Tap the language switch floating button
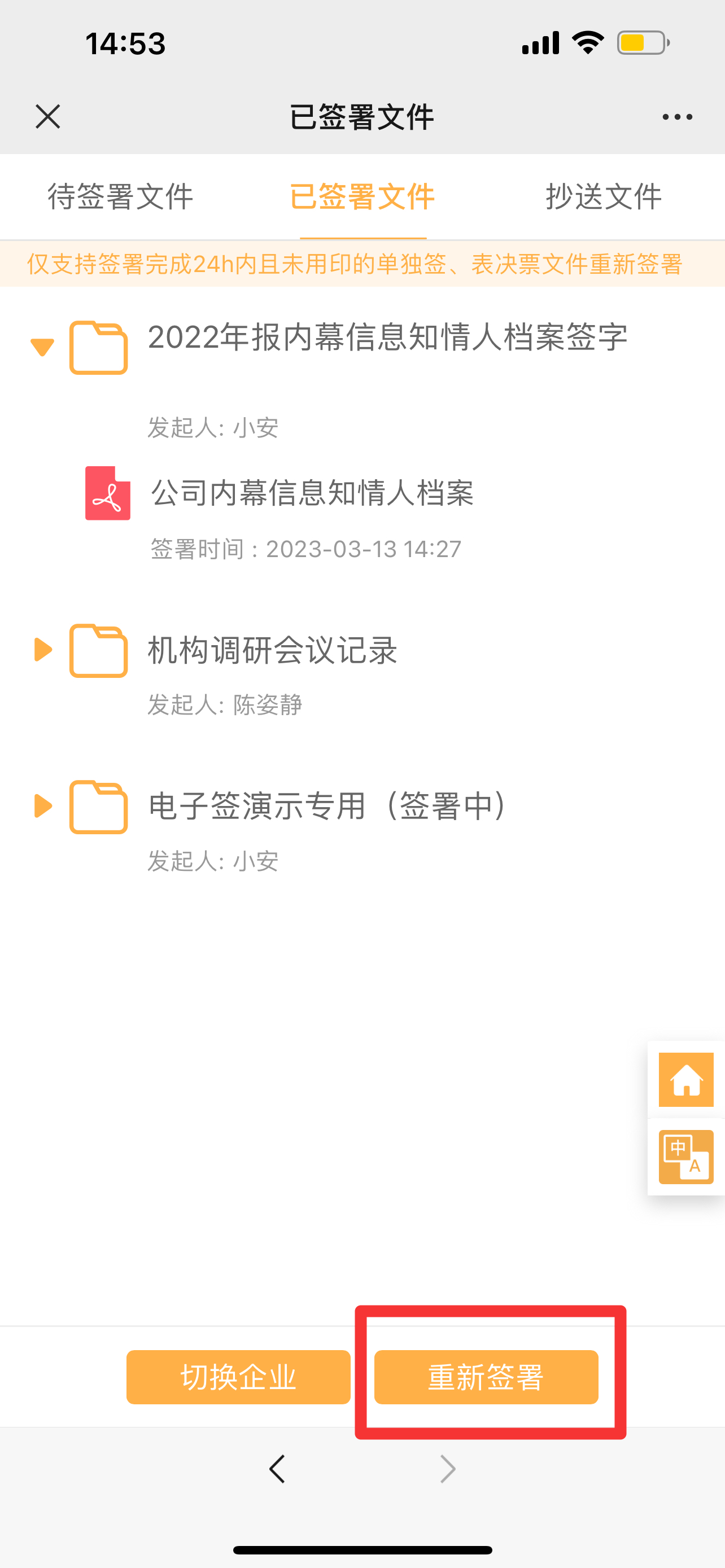The width and height of the screenshot is (725, 1568). click(x=686, y=1157)
